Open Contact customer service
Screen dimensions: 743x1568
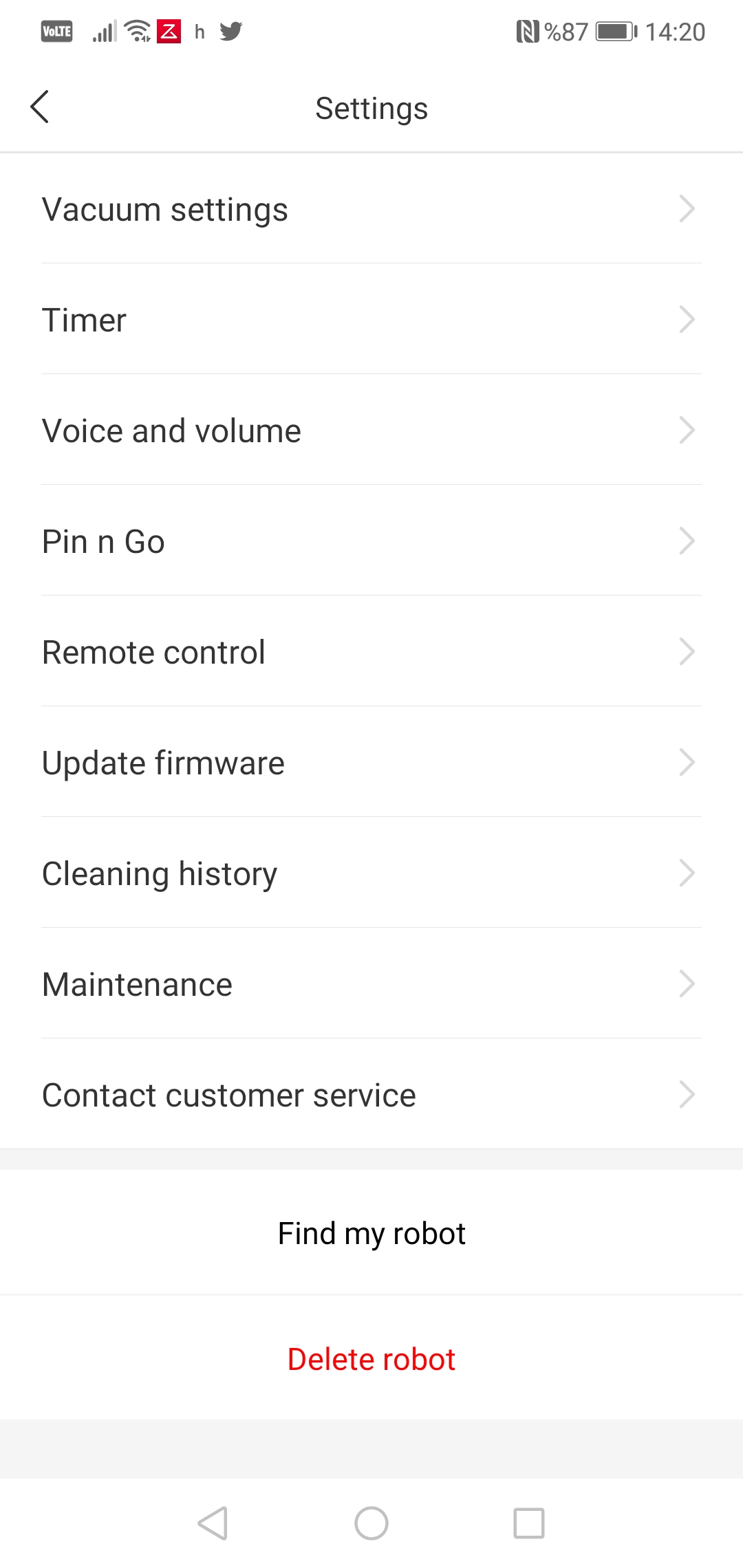371,1095
